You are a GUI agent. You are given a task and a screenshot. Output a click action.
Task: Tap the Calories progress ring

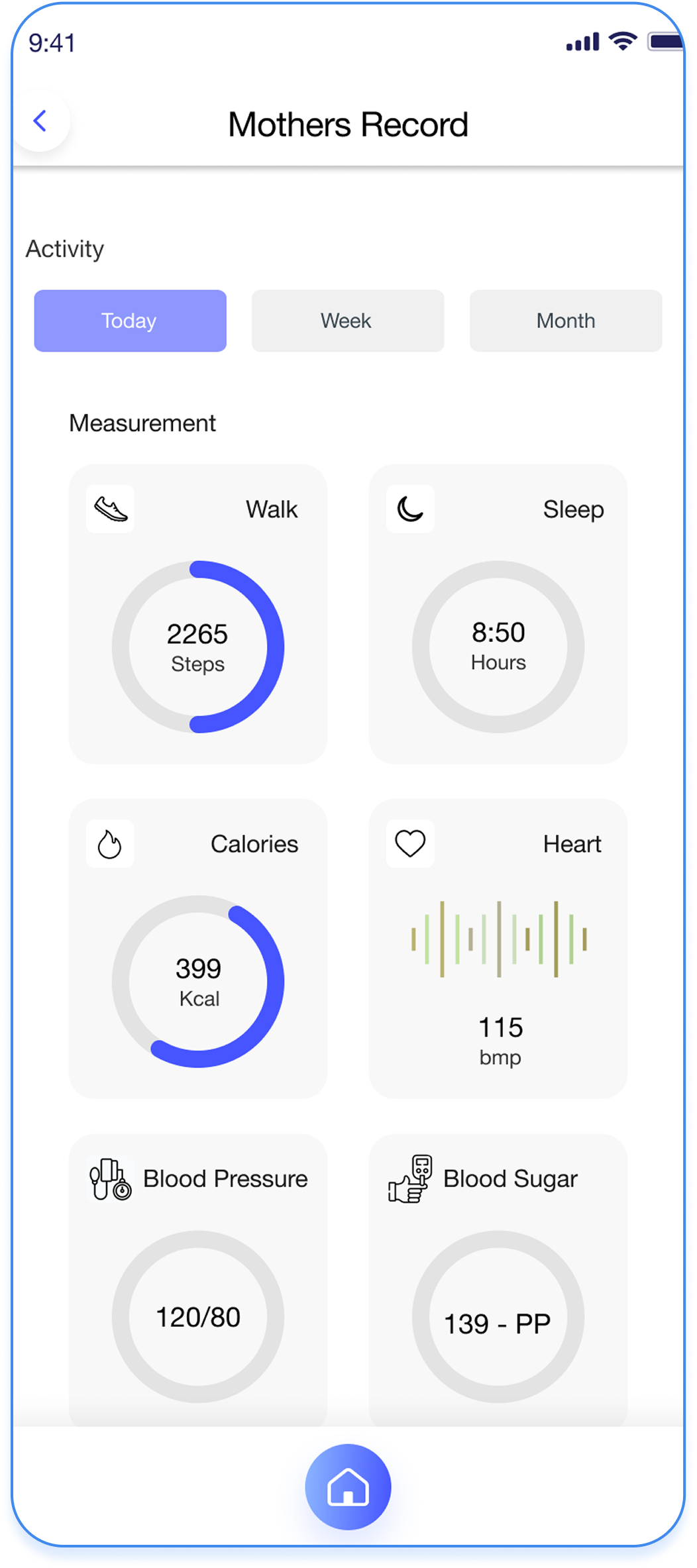point(199,980)
